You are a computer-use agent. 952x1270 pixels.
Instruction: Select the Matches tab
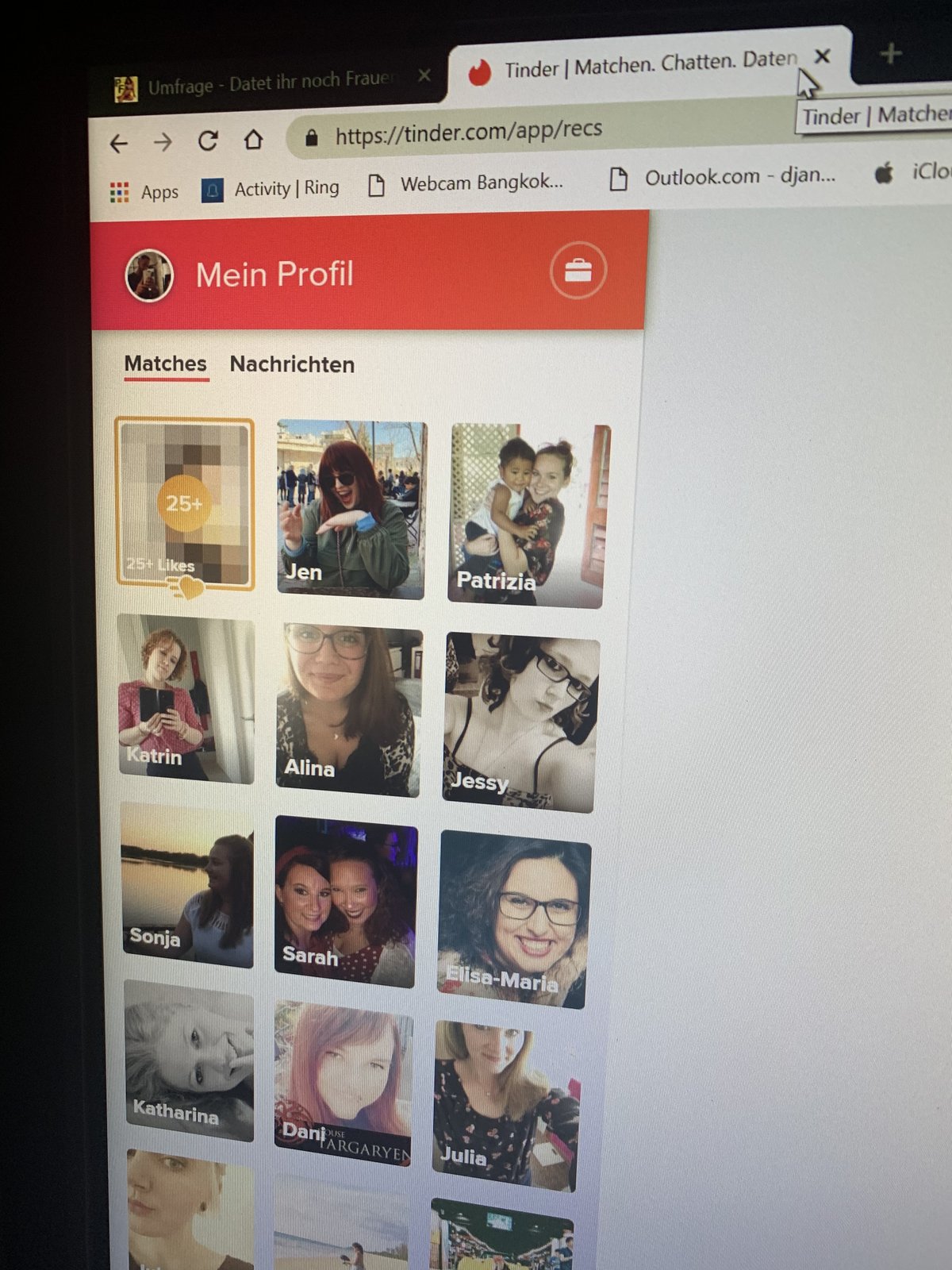(165, 364)
